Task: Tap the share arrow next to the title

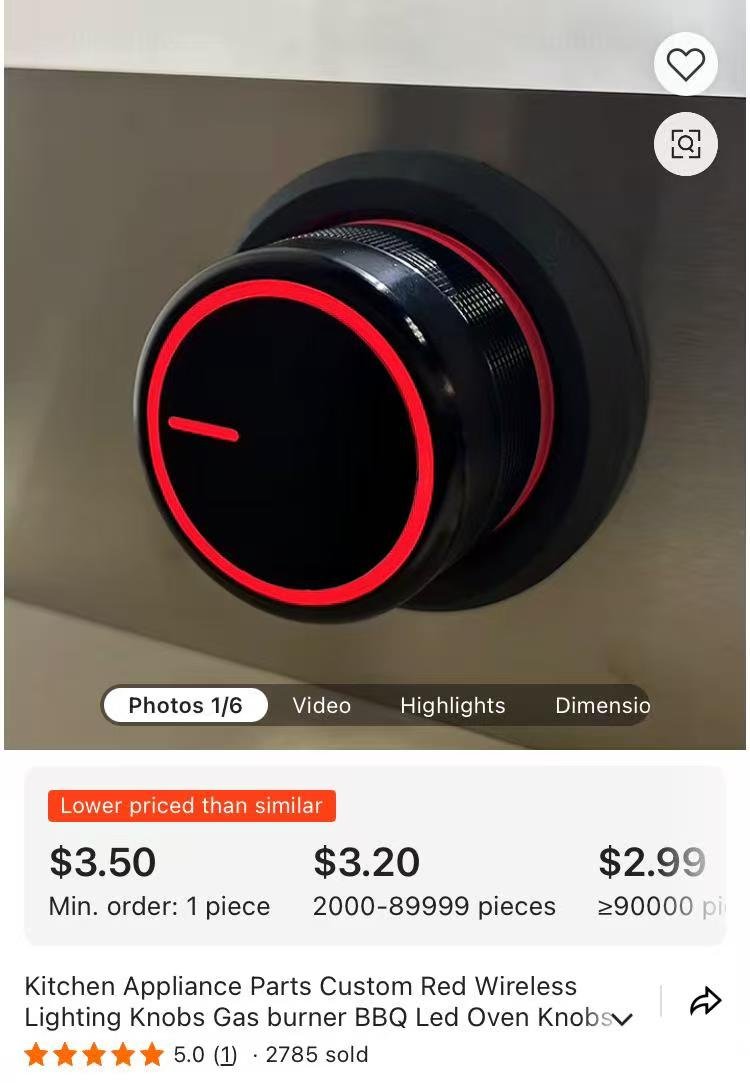Action: (707, 999)
